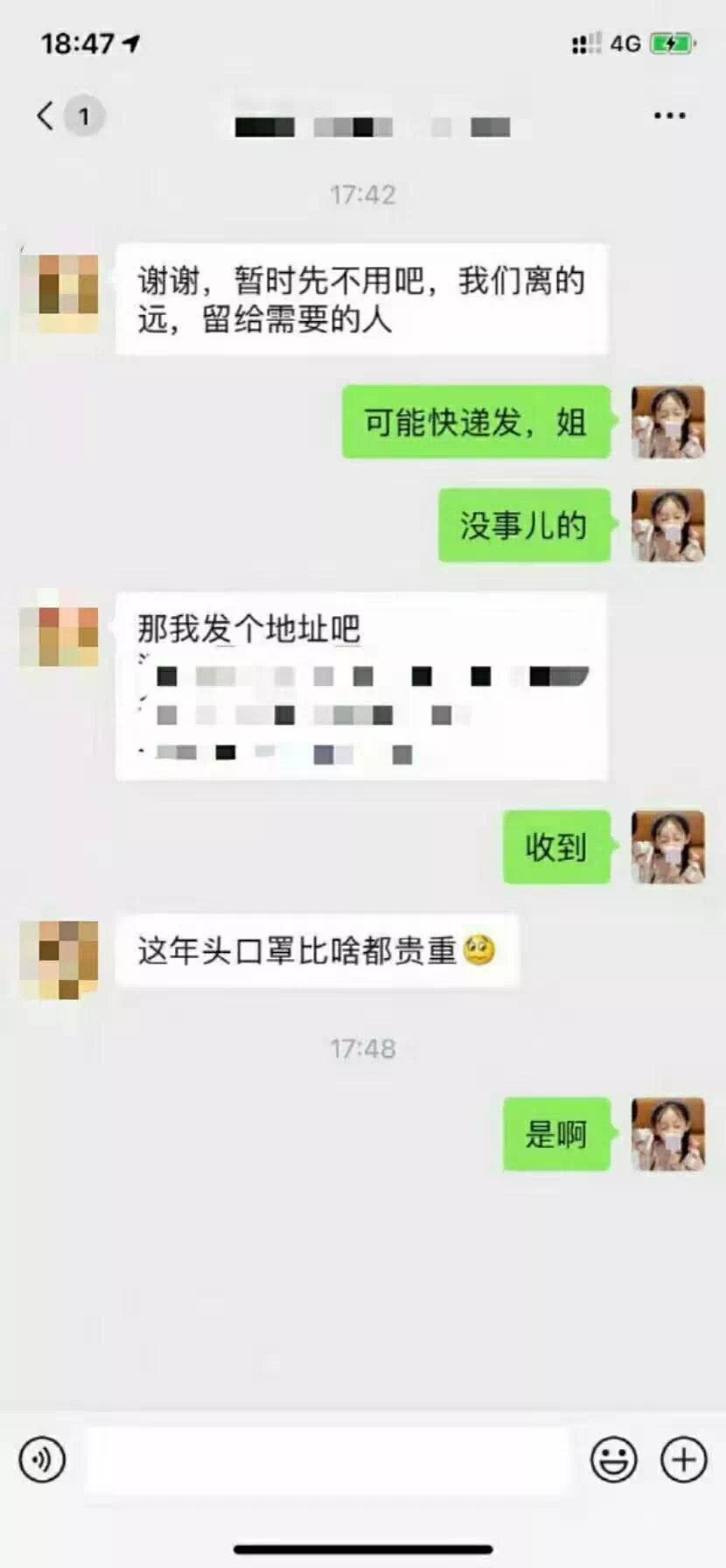The height and width of the screenshot is (1568, 726).
Task: Open the three-dot chat info menu
Action: click(669, 115)
